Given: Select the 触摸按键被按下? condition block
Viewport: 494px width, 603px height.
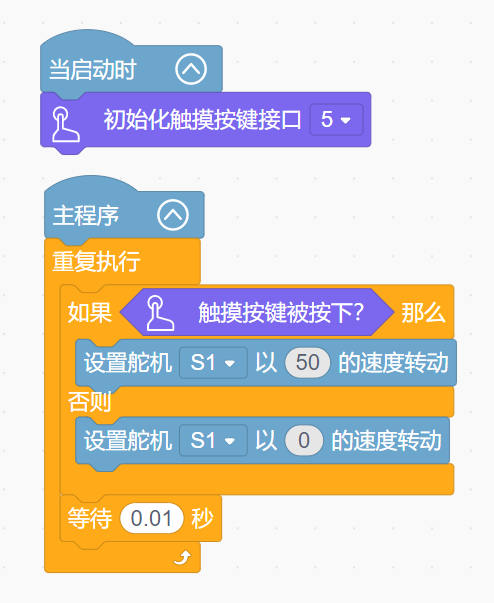Looking at the screenshot, I should [257, 312].
